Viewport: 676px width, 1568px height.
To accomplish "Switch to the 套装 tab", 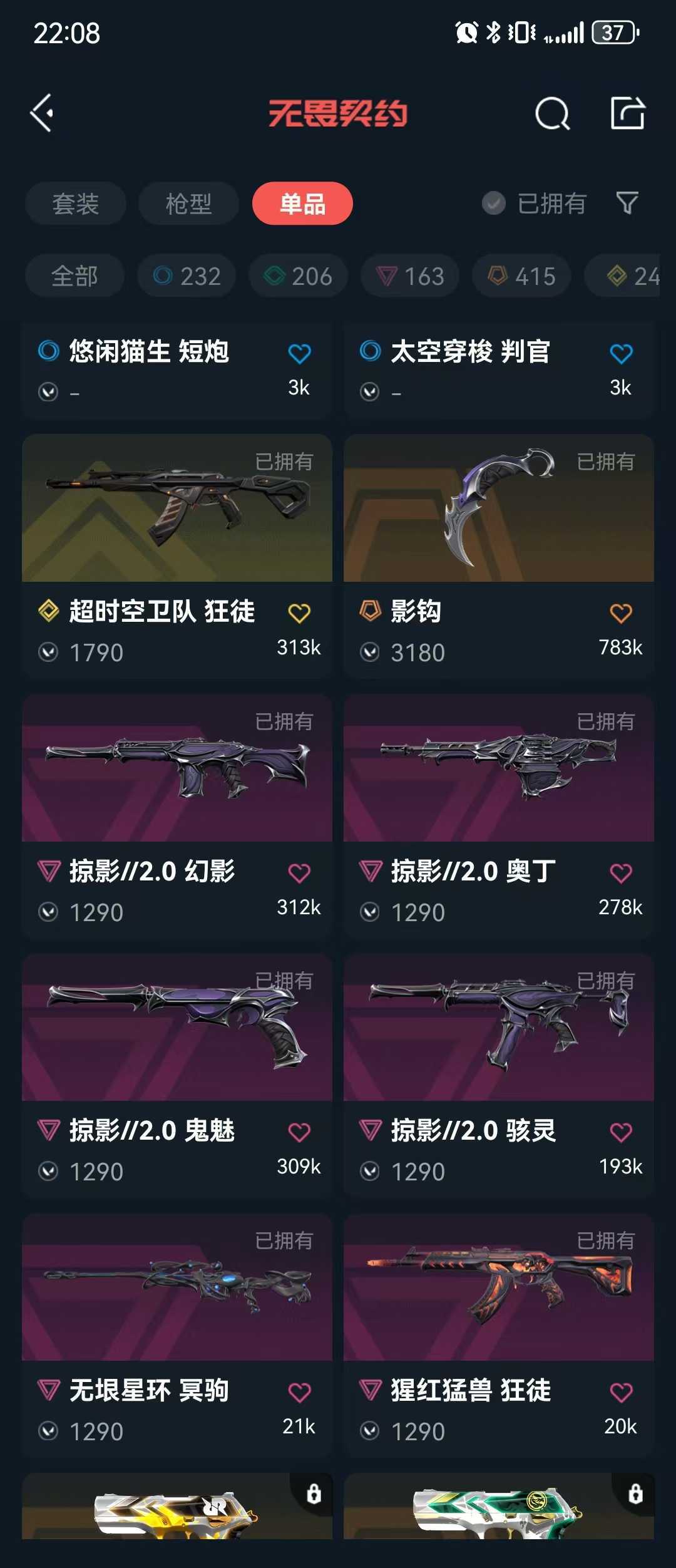I will point(74,203).
